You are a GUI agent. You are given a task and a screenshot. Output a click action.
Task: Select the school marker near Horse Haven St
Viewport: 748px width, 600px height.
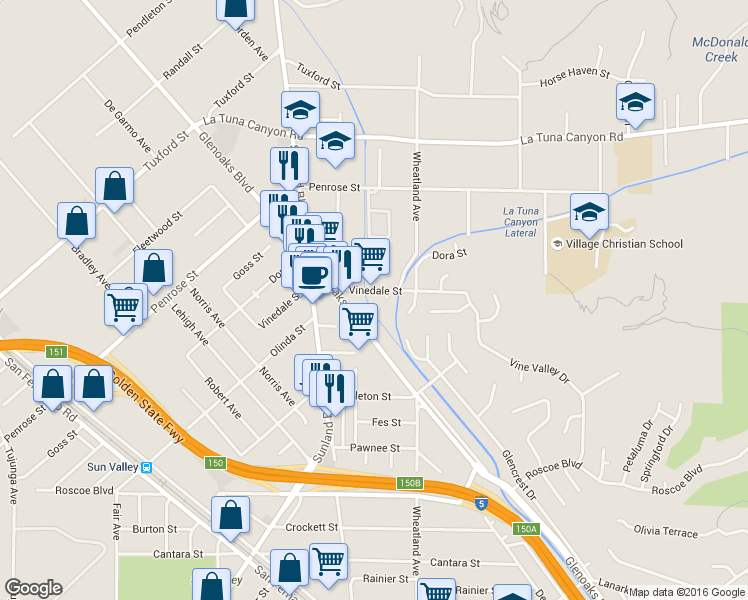635,102
